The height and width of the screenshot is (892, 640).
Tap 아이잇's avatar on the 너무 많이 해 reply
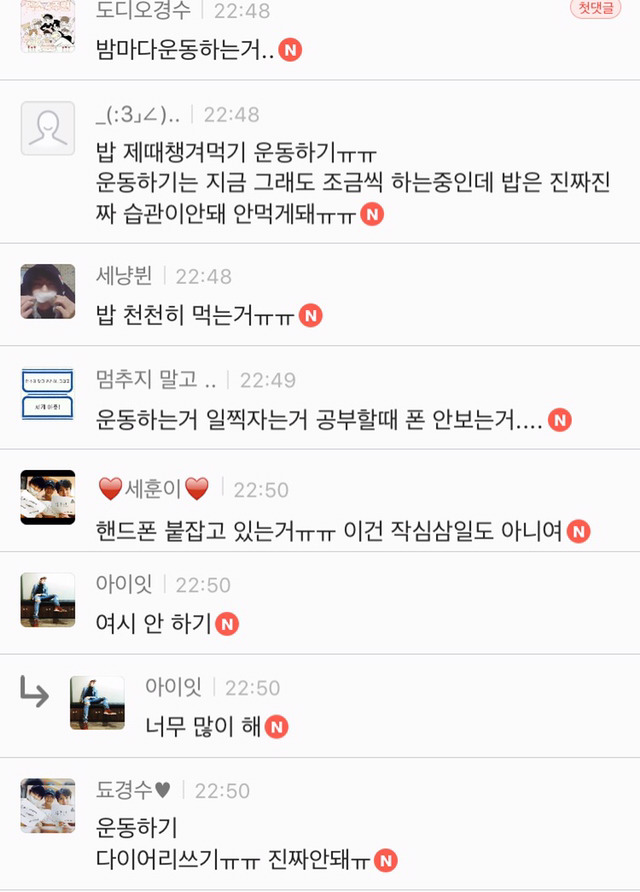[x=97, y=702]
